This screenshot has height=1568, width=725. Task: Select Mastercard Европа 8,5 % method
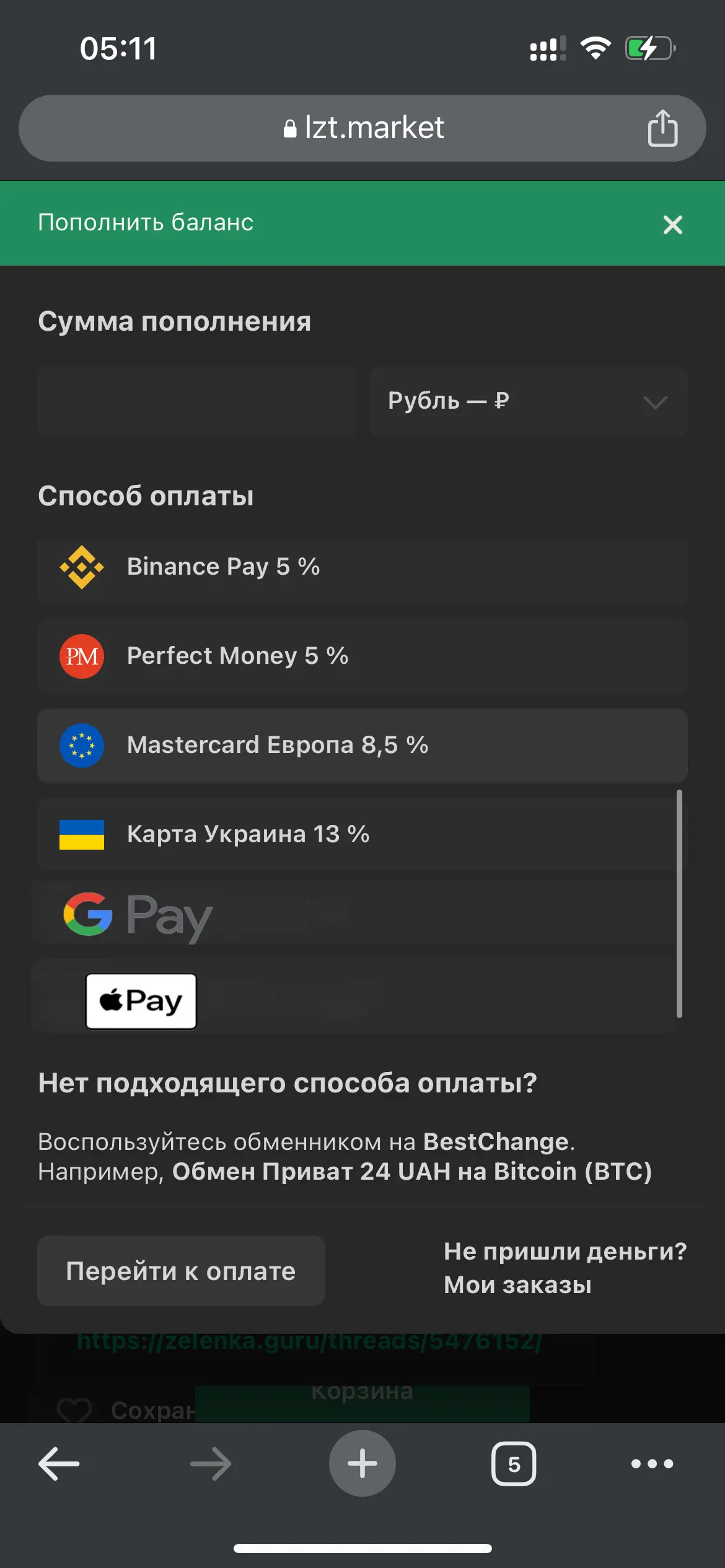point(362,746)
